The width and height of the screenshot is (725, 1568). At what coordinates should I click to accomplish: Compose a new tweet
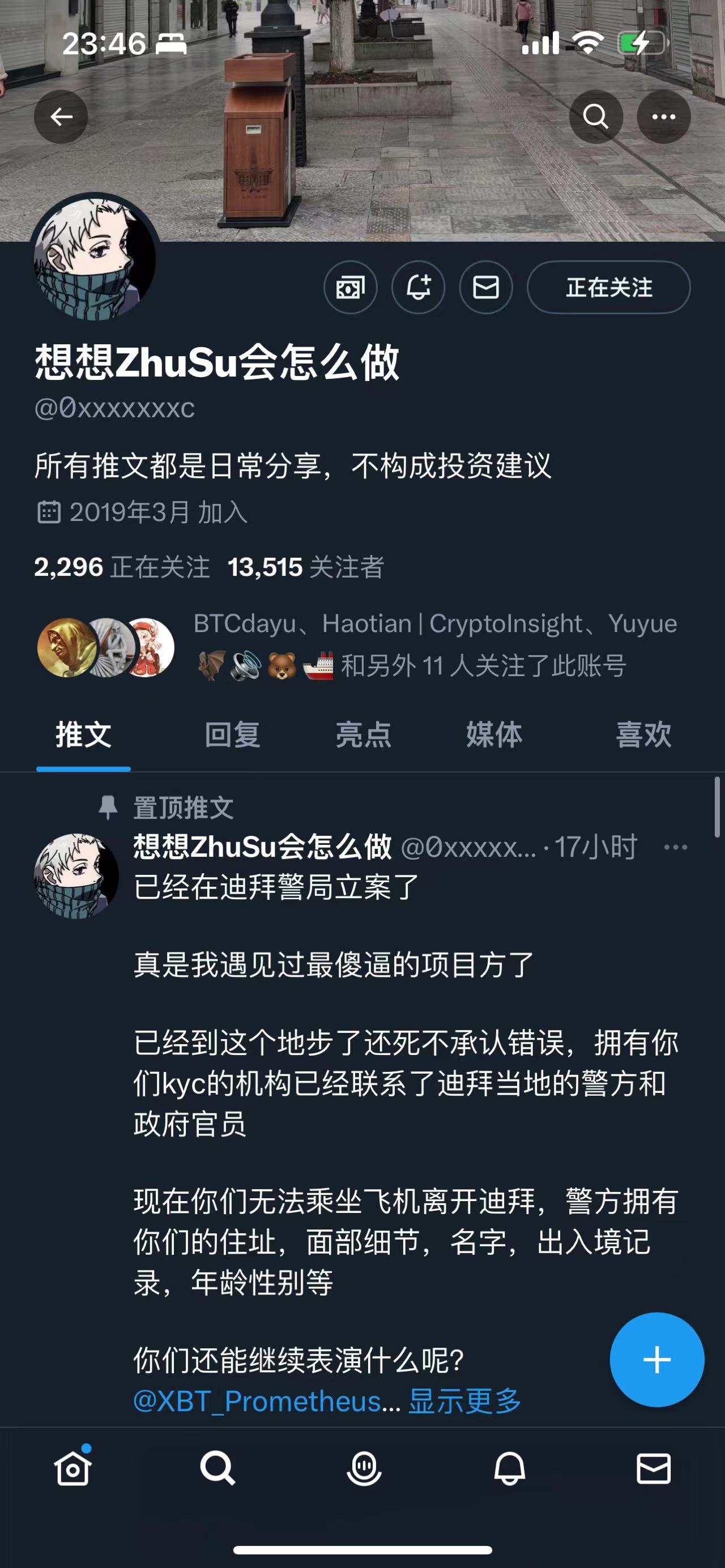tap(657, 1360)
